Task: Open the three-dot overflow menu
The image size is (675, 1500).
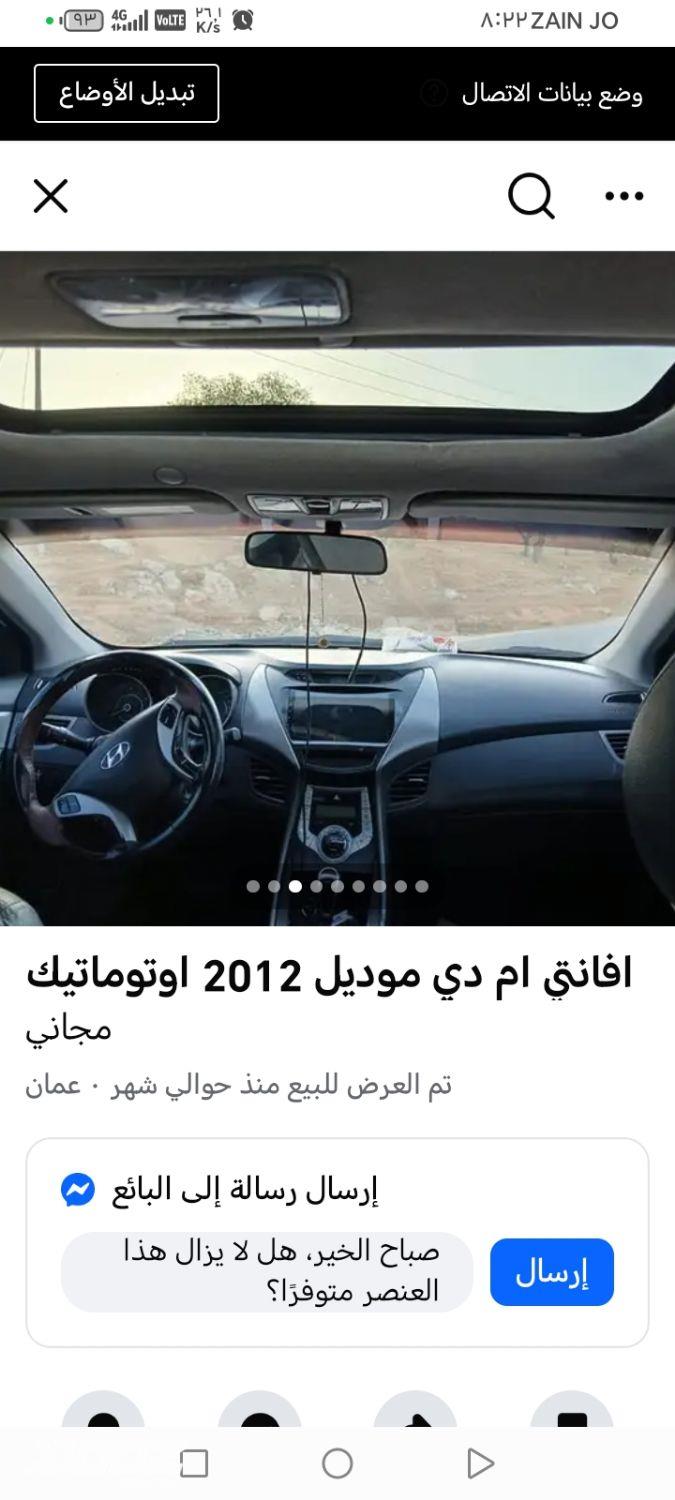Action: [x=624, y=196]
